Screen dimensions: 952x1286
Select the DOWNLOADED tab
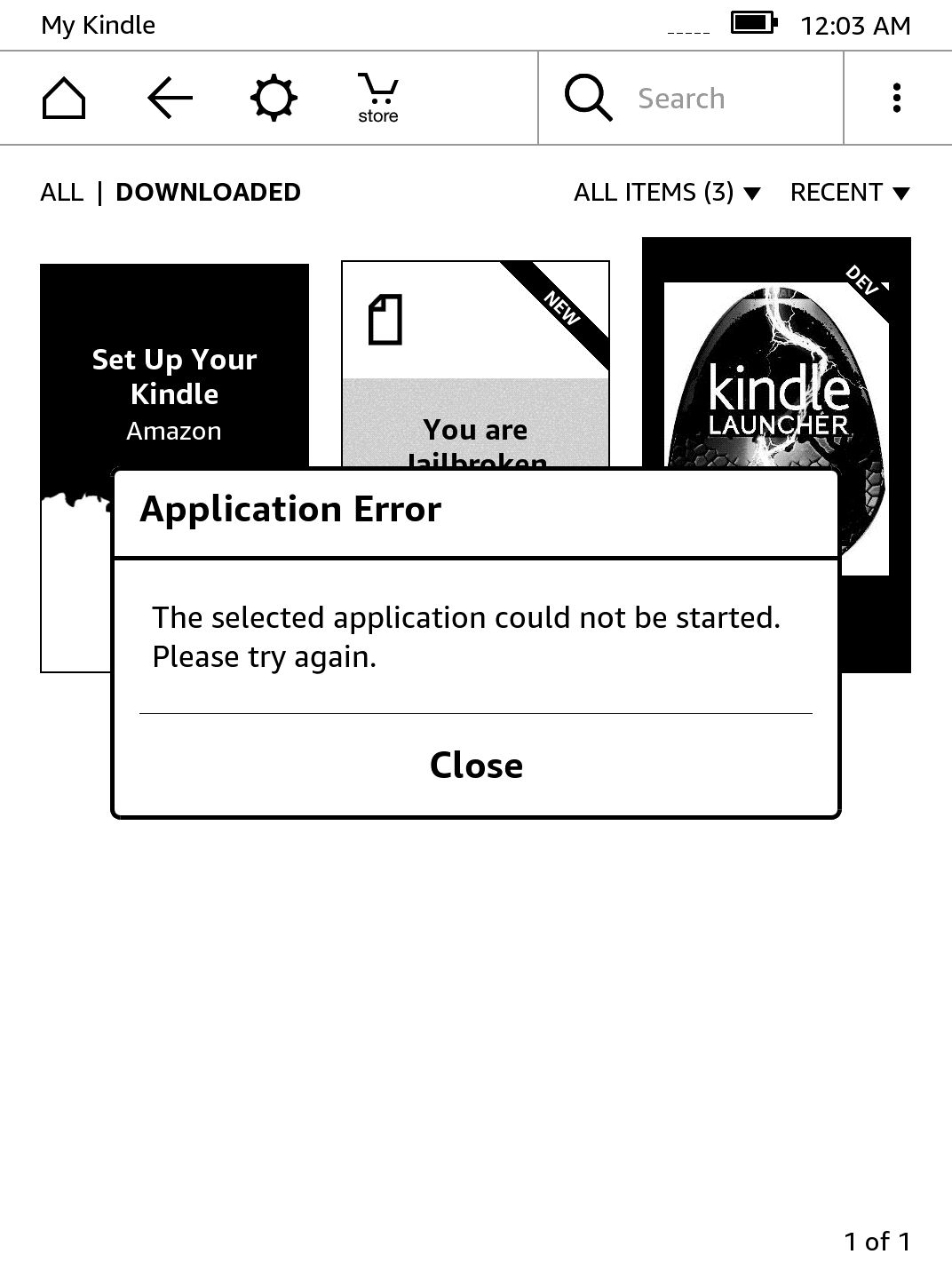pos(208,193)
